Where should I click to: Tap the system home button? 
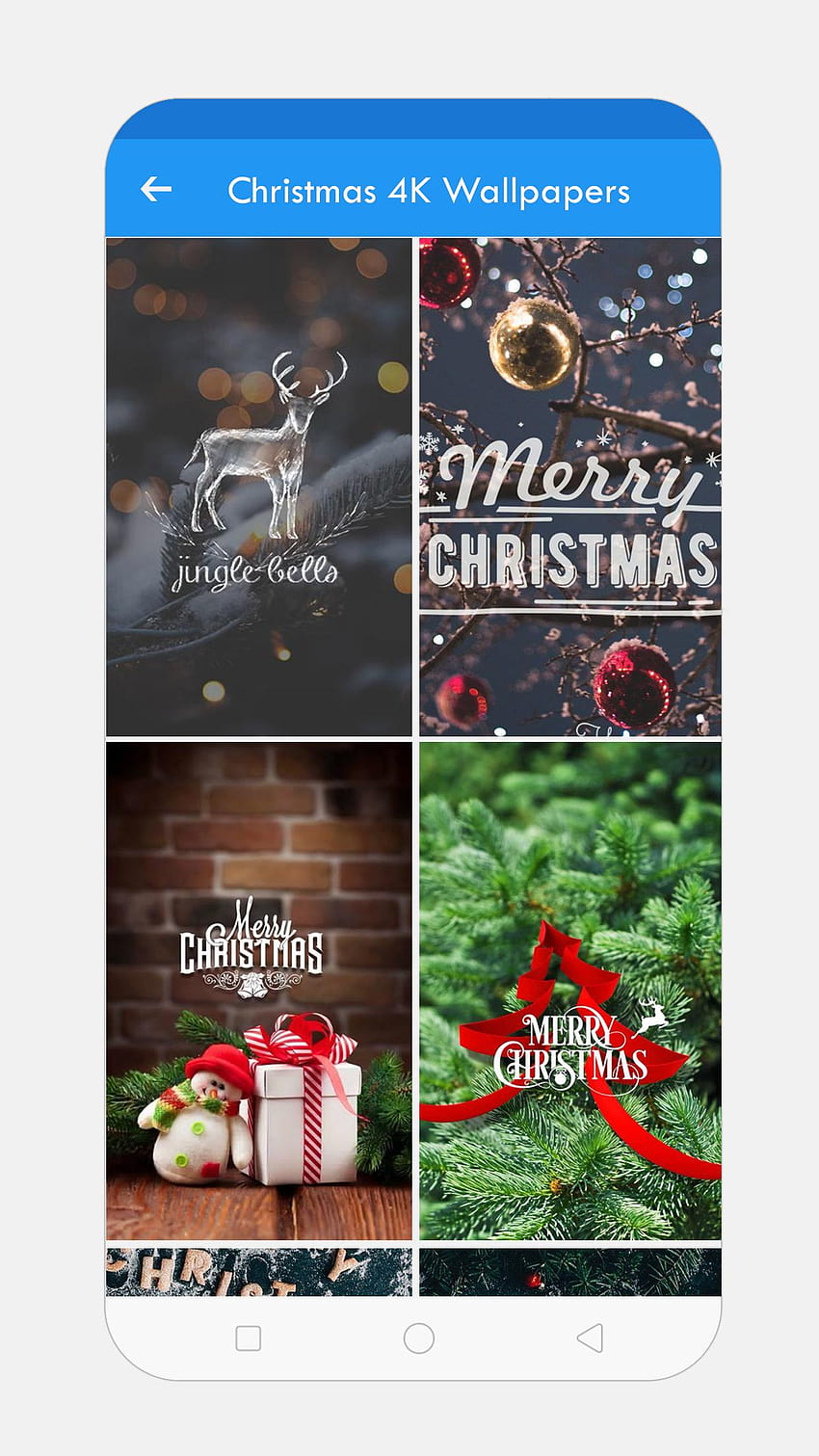pos(419,1338)
